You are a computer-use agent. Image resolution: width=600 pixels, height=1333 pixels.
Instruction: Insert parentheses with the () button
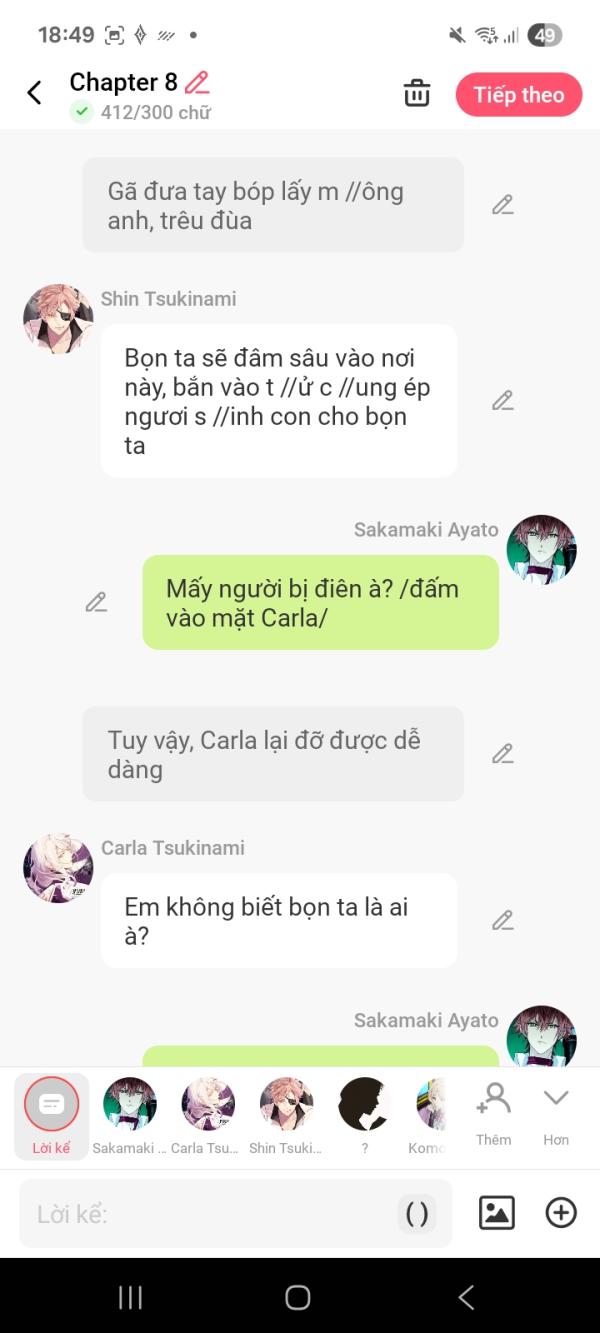tap(416, 1214)
